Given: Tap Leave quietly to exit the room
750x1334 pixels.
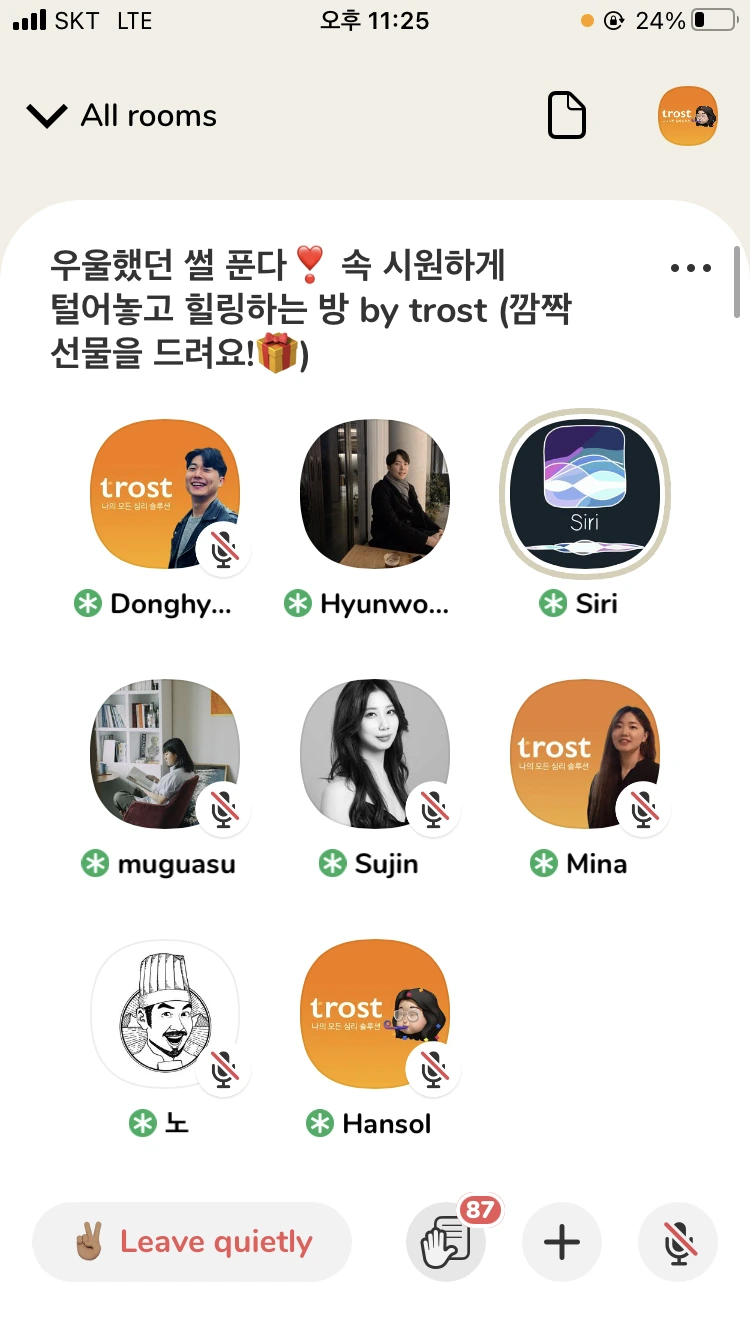Looking at the screenshot, I should 191,1242.
